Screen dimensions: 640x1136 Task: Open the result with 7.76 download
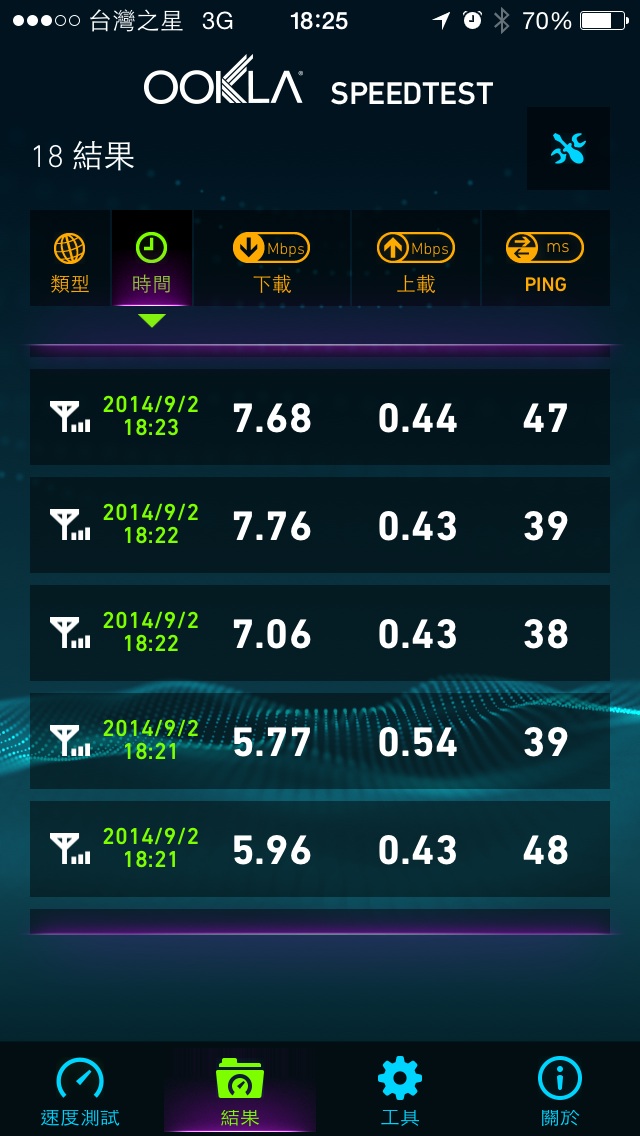320,525
